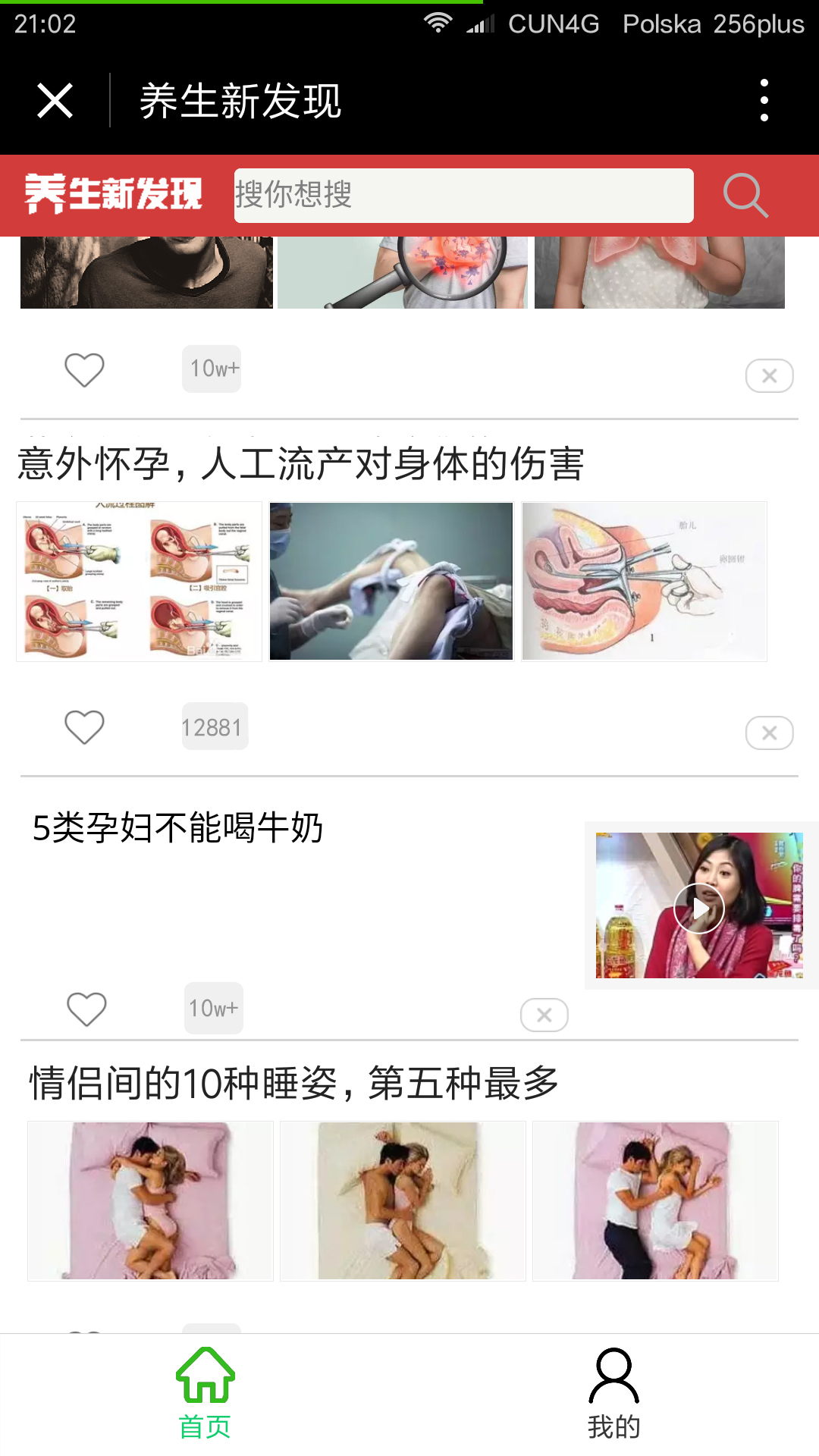
Task: Open the 5类孕妇不能喝牛奶 post title
Action: tap(178, 827)
